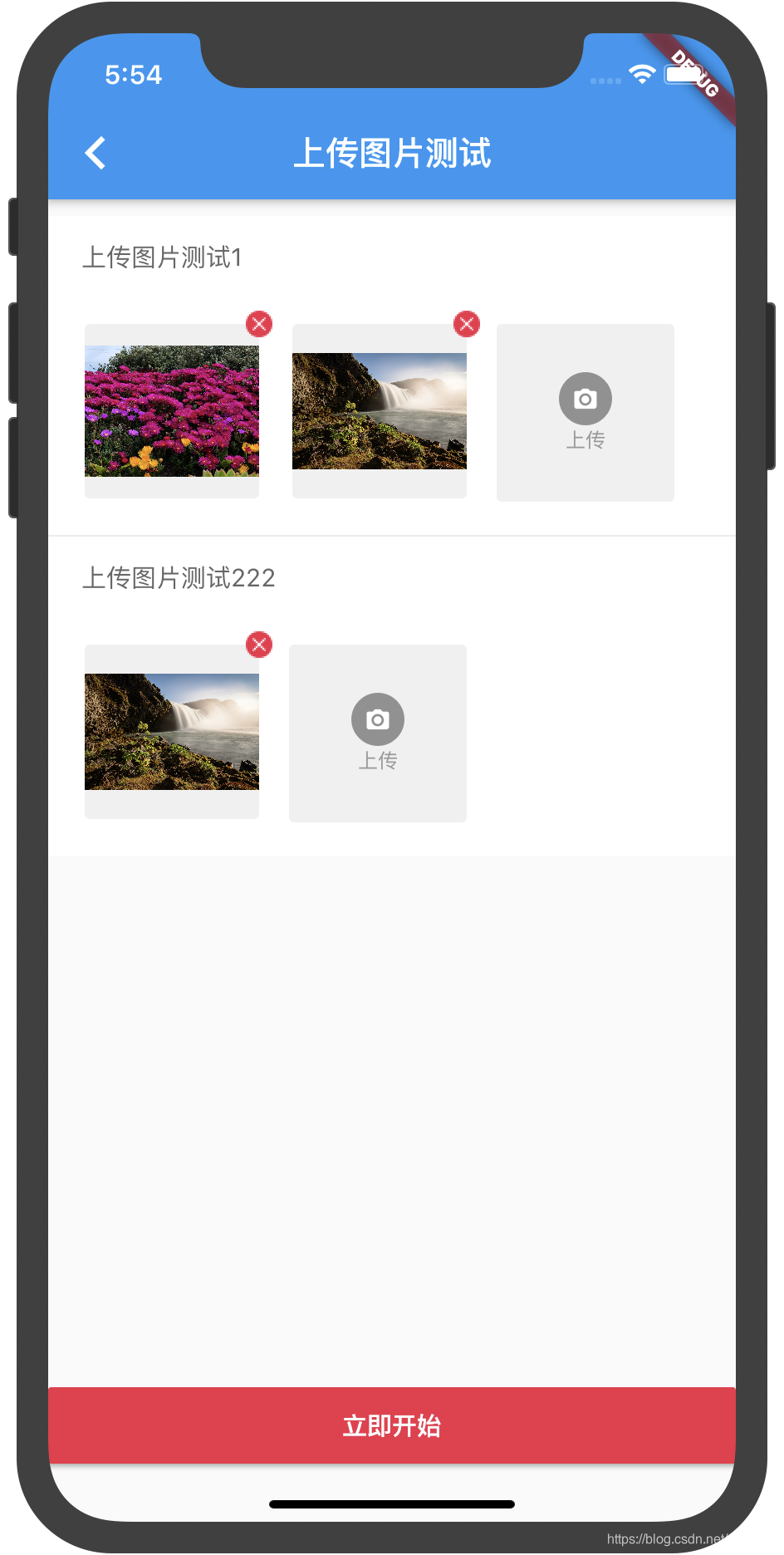Add a photo with 上传 in 上传图片测试222

point(378,733)
